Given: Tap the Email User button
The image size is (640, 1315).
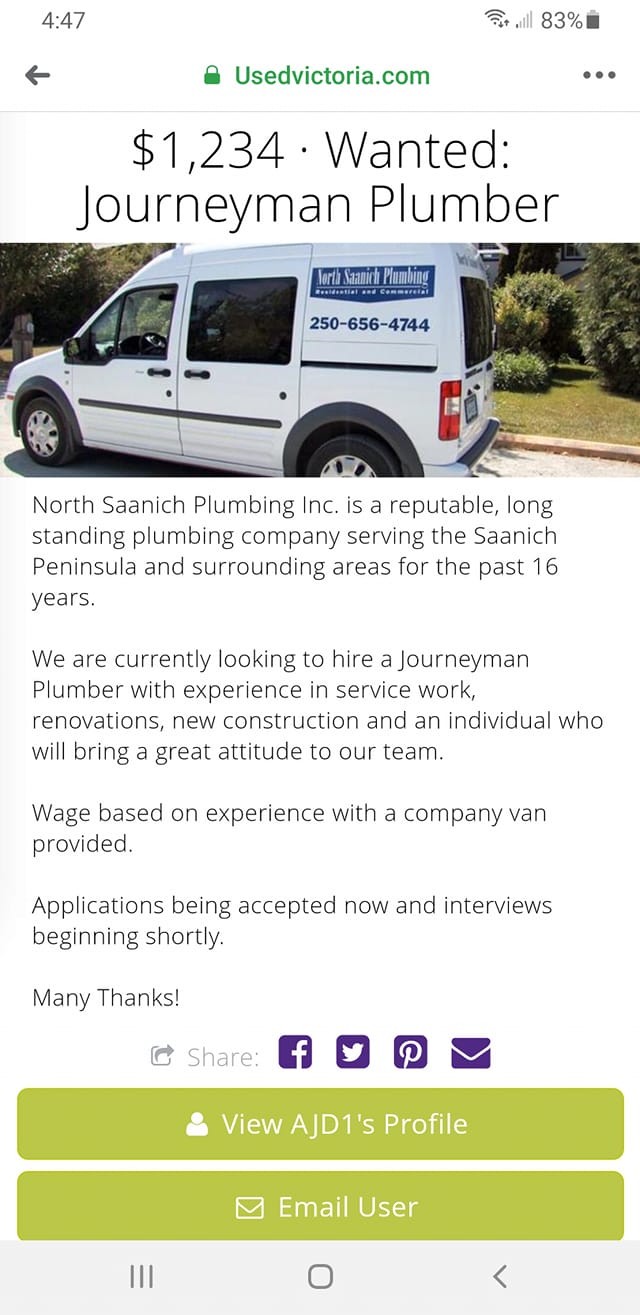Looking at the screenshot, I should (x=320, y=1206).
